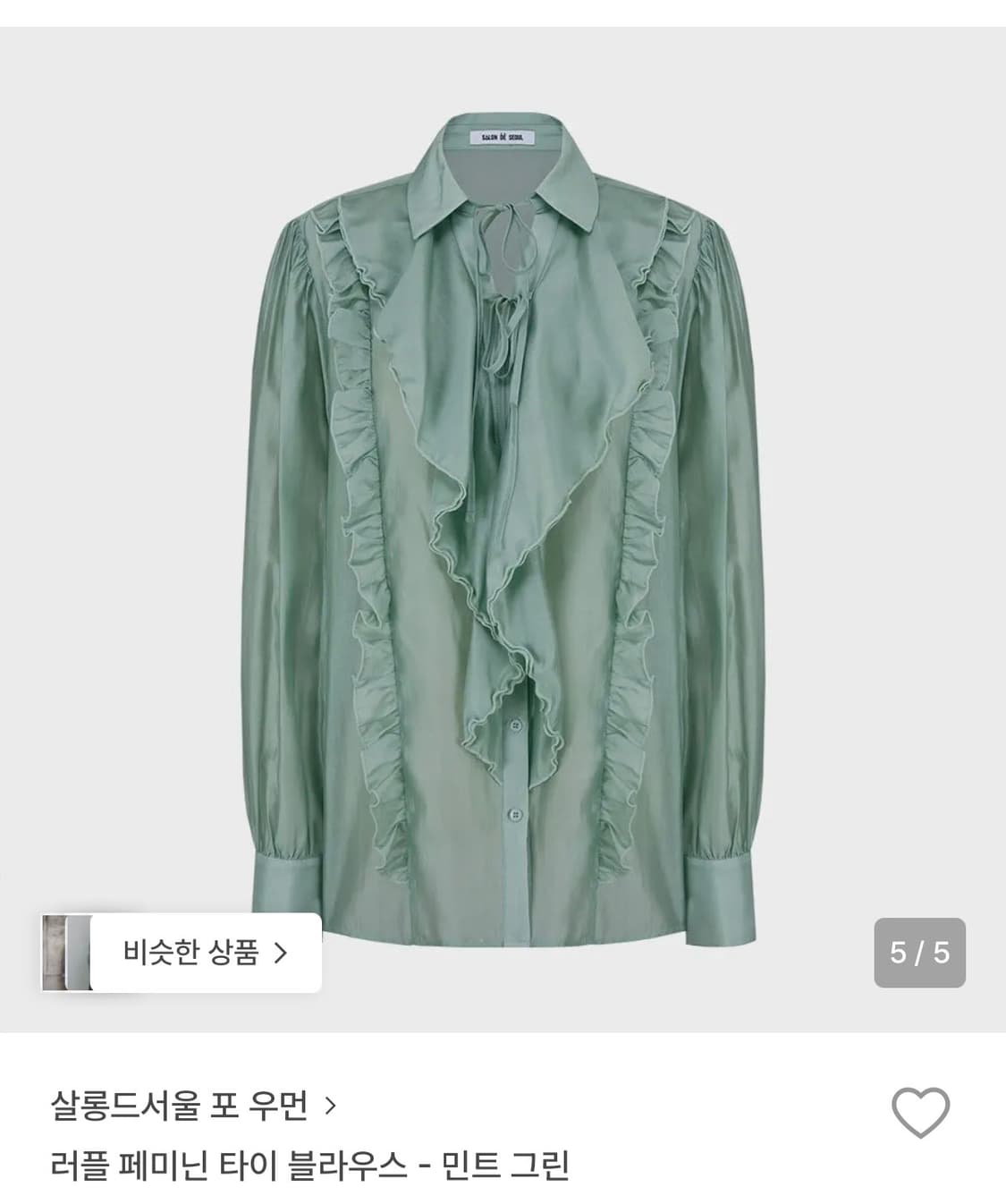Click the small preview thumbnail beside 비슷한 상품
This screenshot has height=1204, width=1006.
click(67, 951)
